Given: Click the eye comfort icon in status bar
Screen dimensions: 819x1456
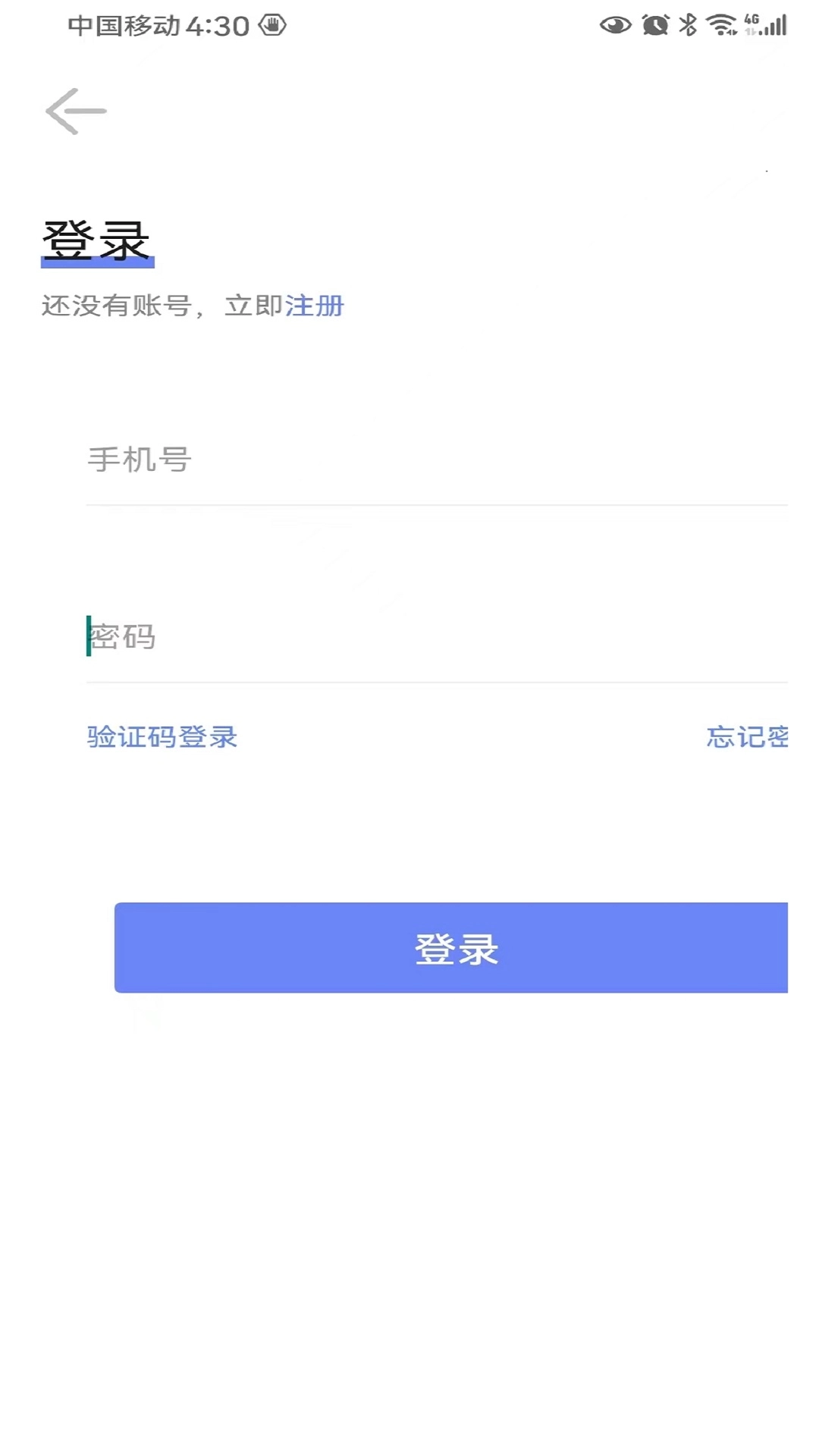Looking at the screenshot, I should tap(616, 25).
